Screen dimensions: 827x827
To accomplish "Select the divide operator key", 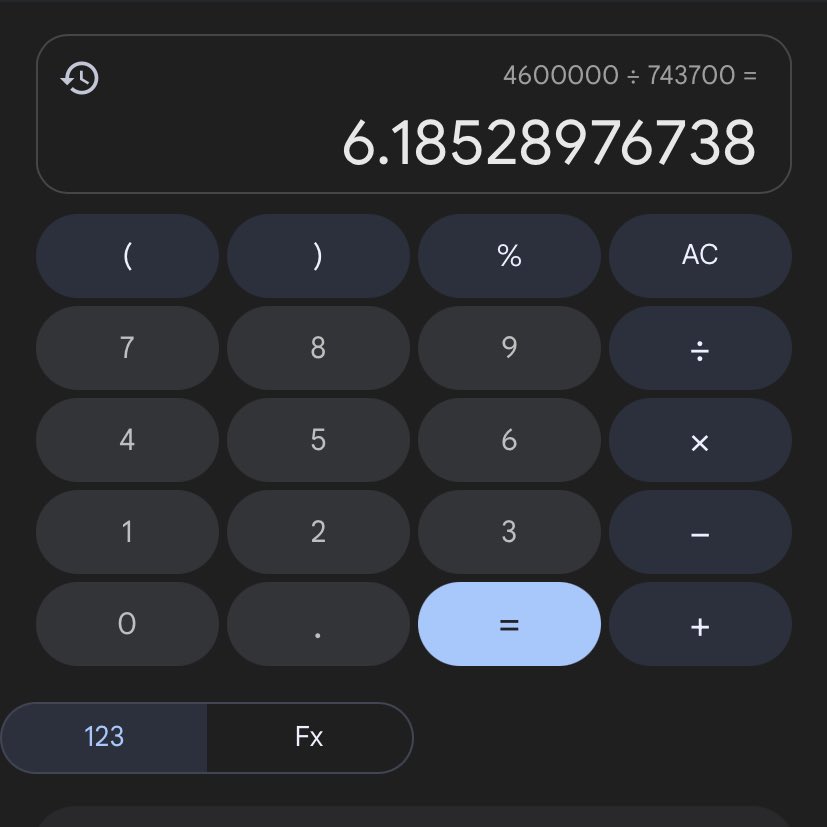I will point(699,348).
